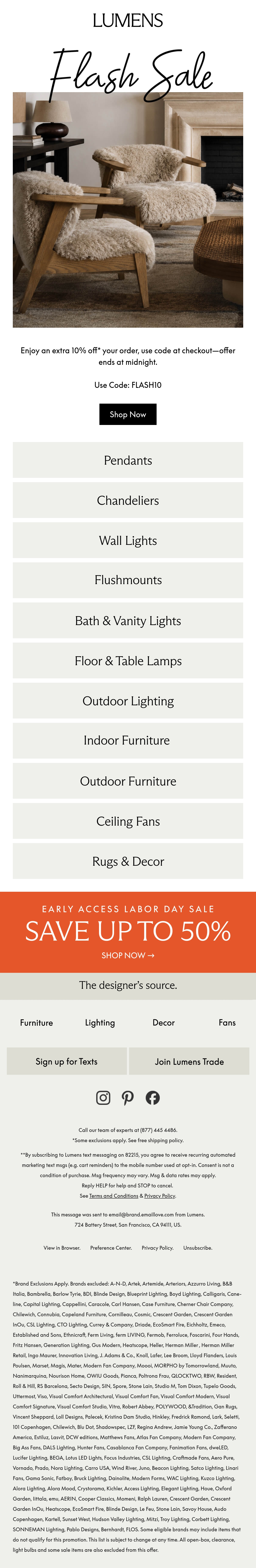Go to the Lighting link
256x1568 pixels.
coord(100,1023)
